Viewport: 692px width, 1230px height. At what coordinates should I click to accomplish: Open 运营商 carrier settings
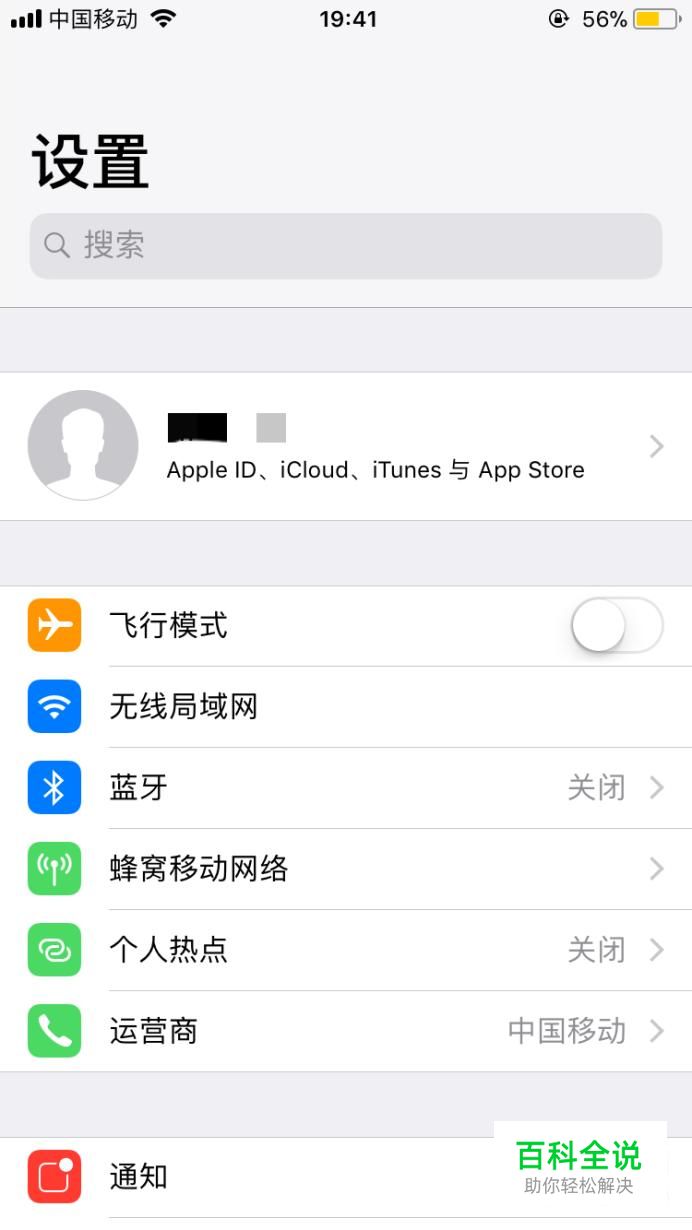click(345, 1031)
